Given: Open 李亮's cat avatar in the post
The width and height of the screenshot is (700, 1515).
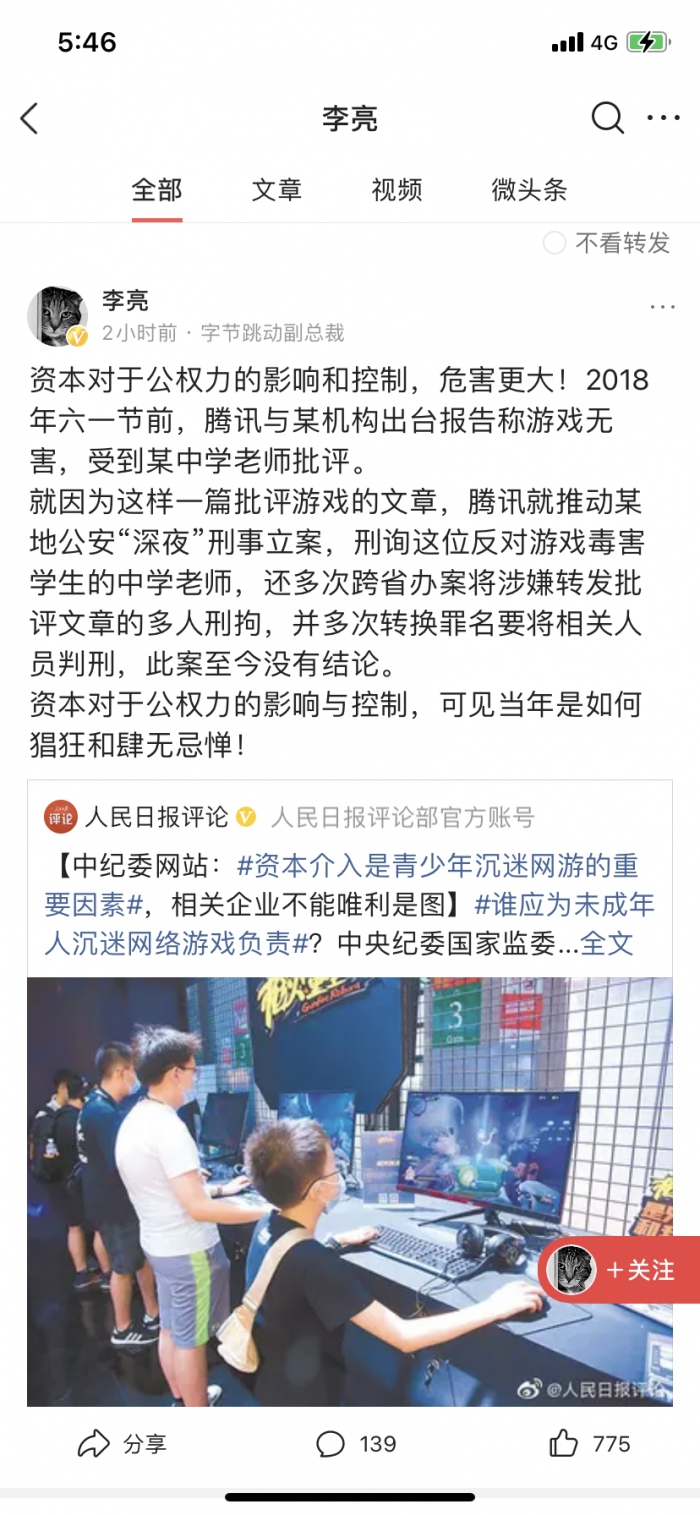Looking at the screenshot, I should [58, 316].
